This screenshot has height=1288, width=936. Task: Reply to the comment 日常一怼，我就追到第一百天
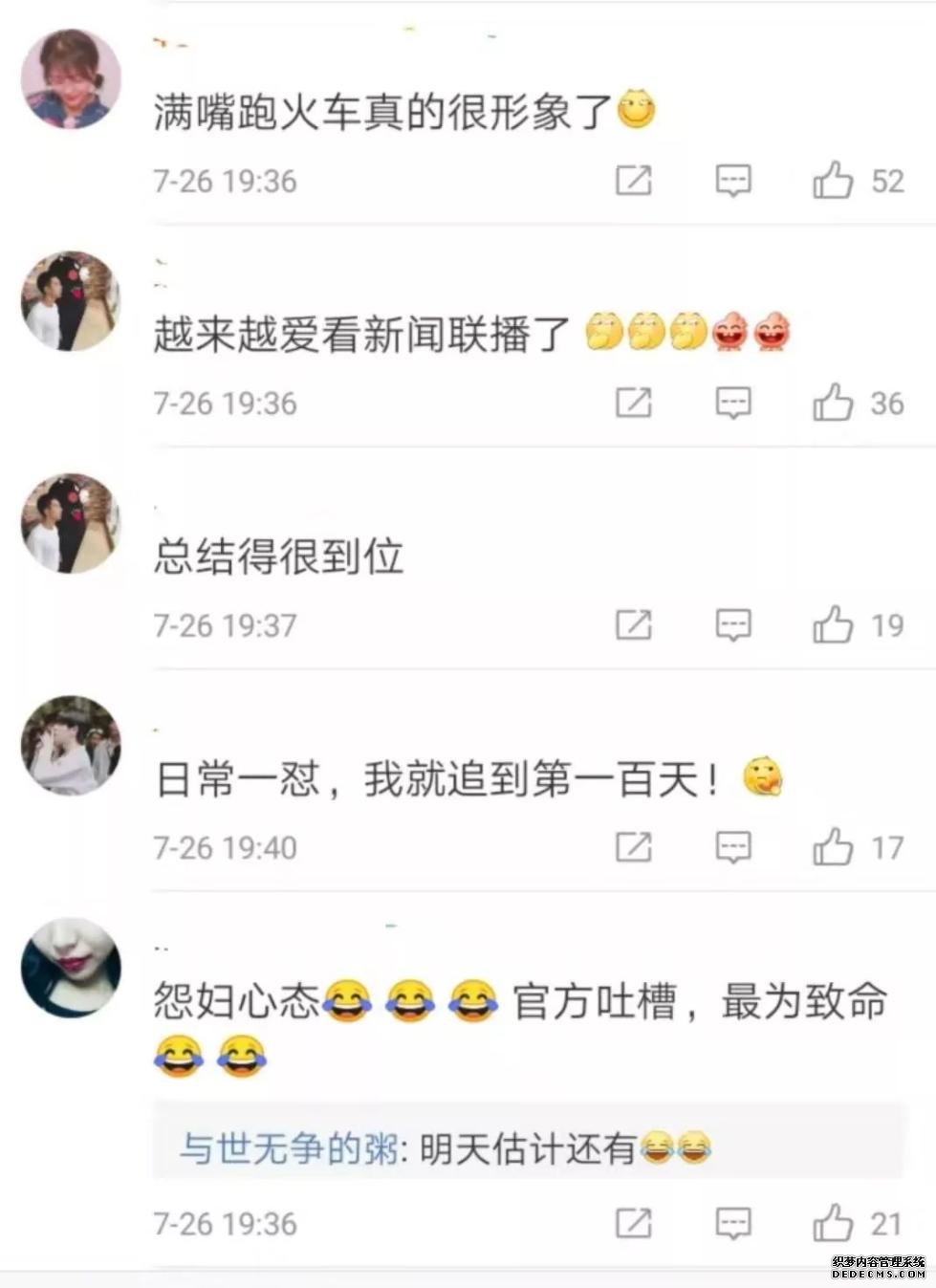click(x=733, y=847)
